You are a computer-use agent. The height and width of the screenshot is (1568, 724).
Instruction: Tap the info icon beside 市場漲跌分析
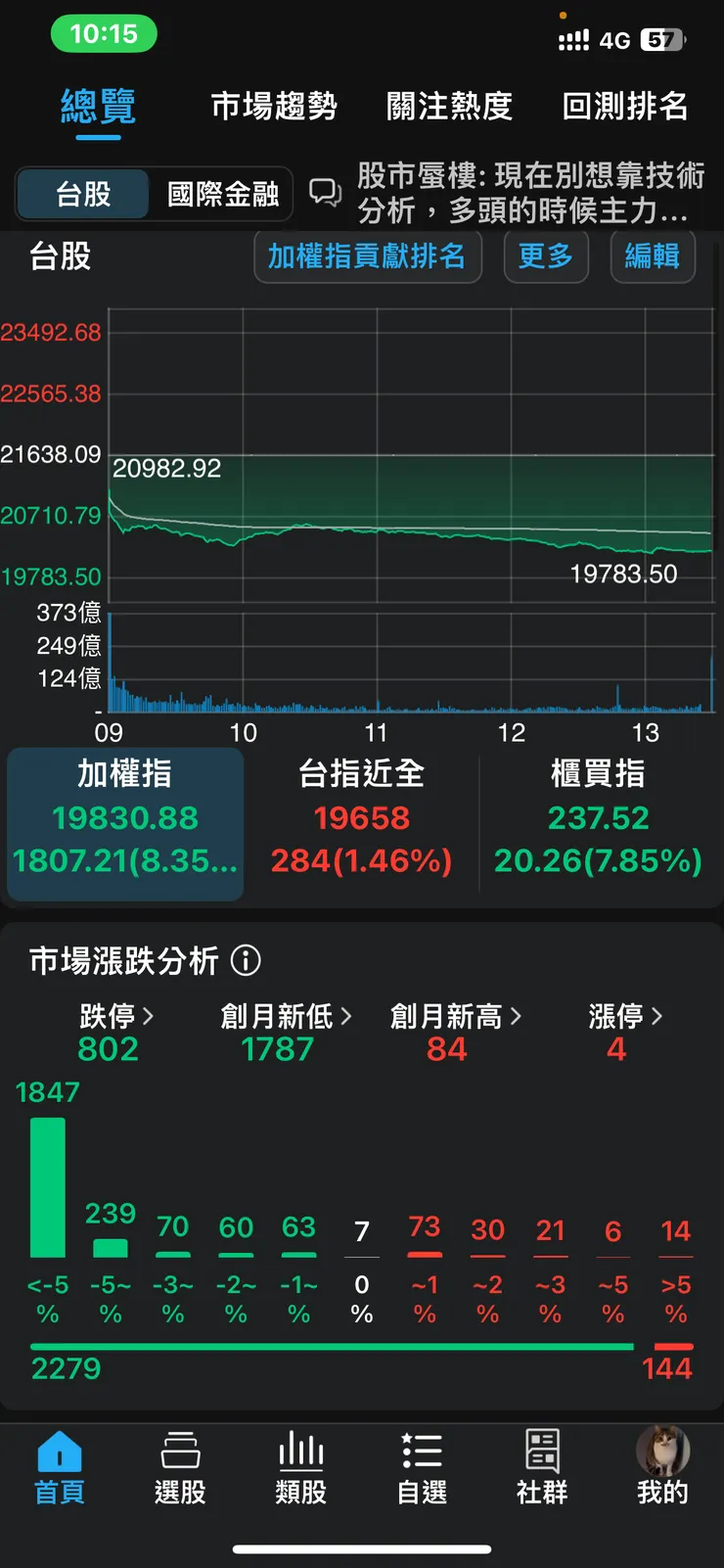click(x=245, y=960)
